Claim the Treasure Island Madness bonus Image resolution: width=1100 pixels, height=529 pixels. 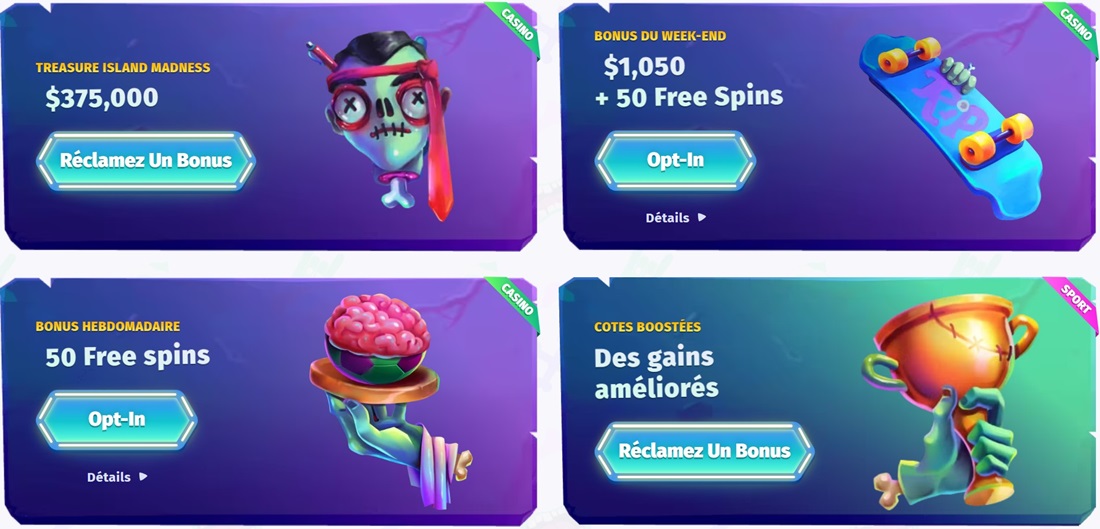pyautogui.click(x=146, y=160)
